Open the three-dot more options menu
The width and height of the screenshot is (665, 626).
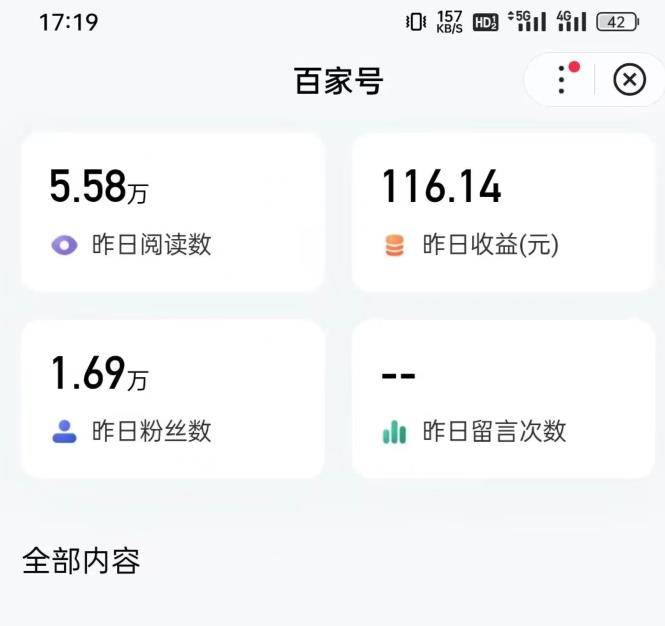click(562, 79)
